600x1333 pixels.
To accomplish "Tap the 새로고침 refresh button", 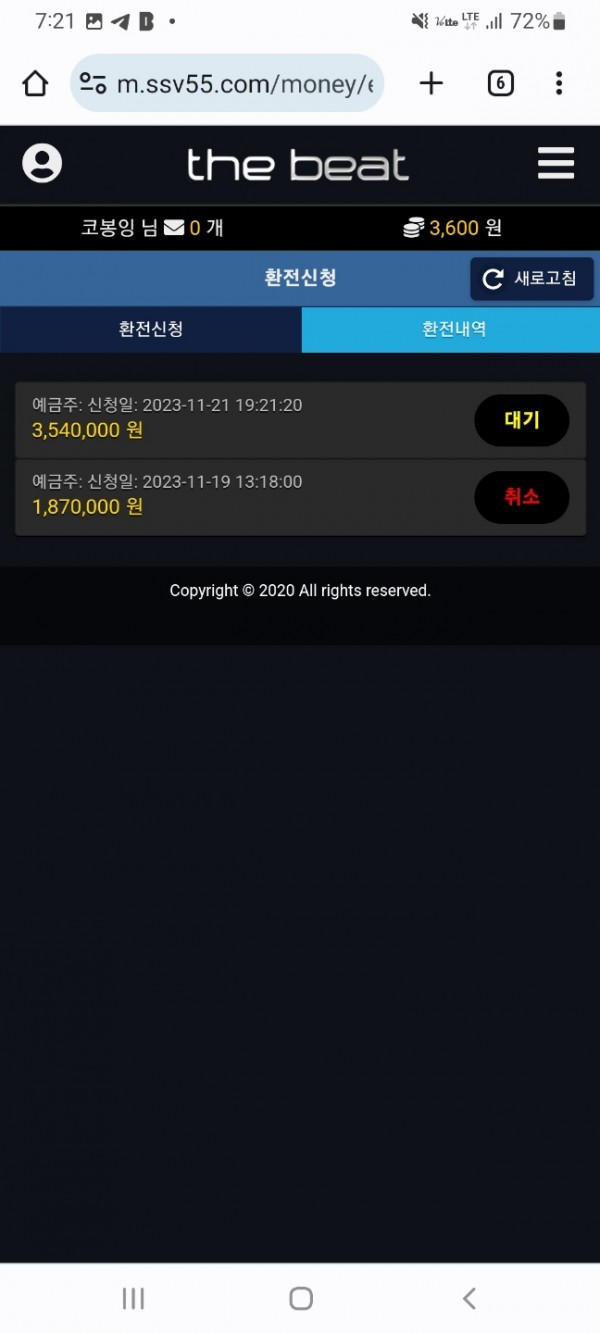I will [x=532, y=279].
